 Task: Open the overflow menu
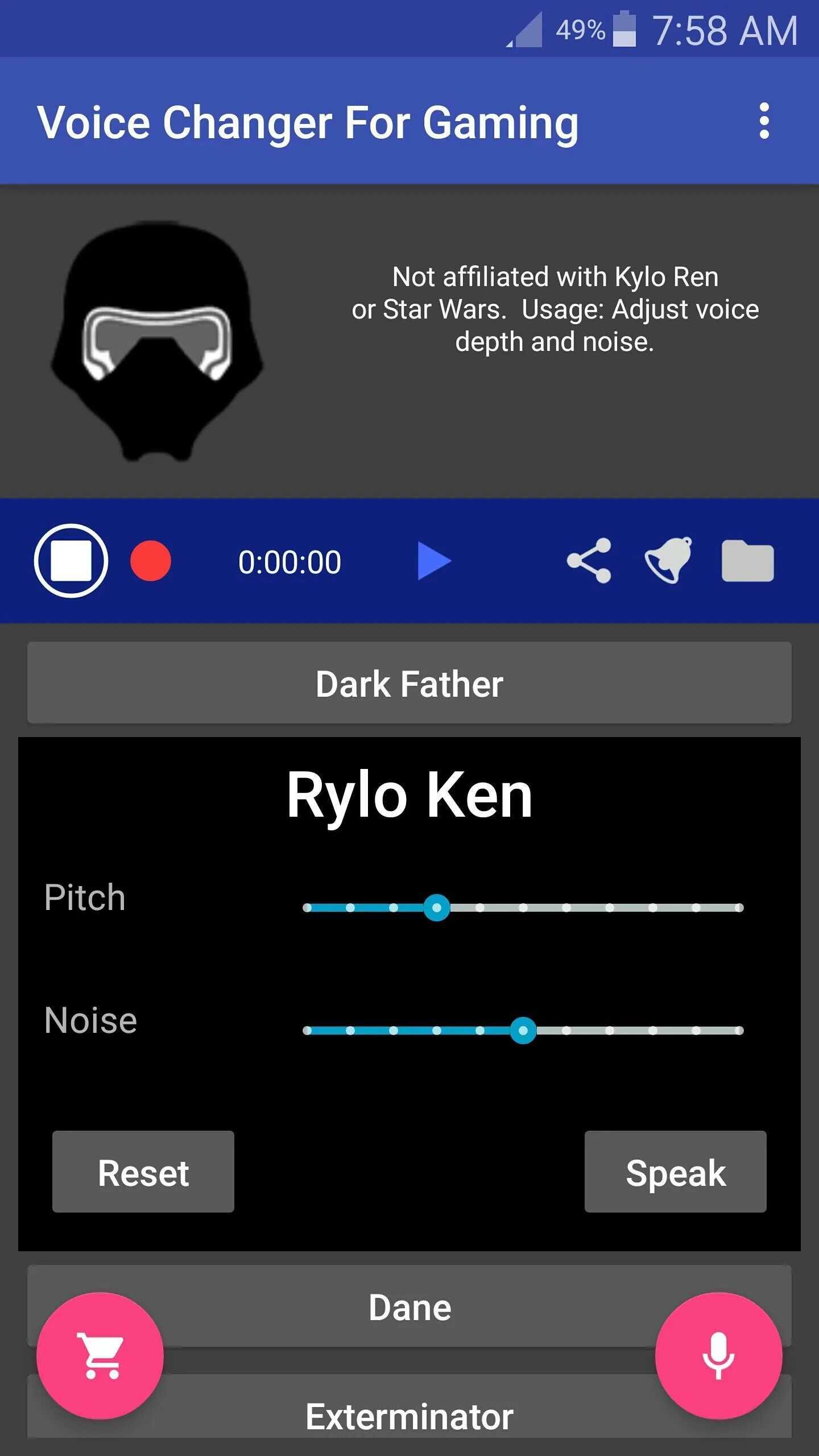tap(764, 121)
